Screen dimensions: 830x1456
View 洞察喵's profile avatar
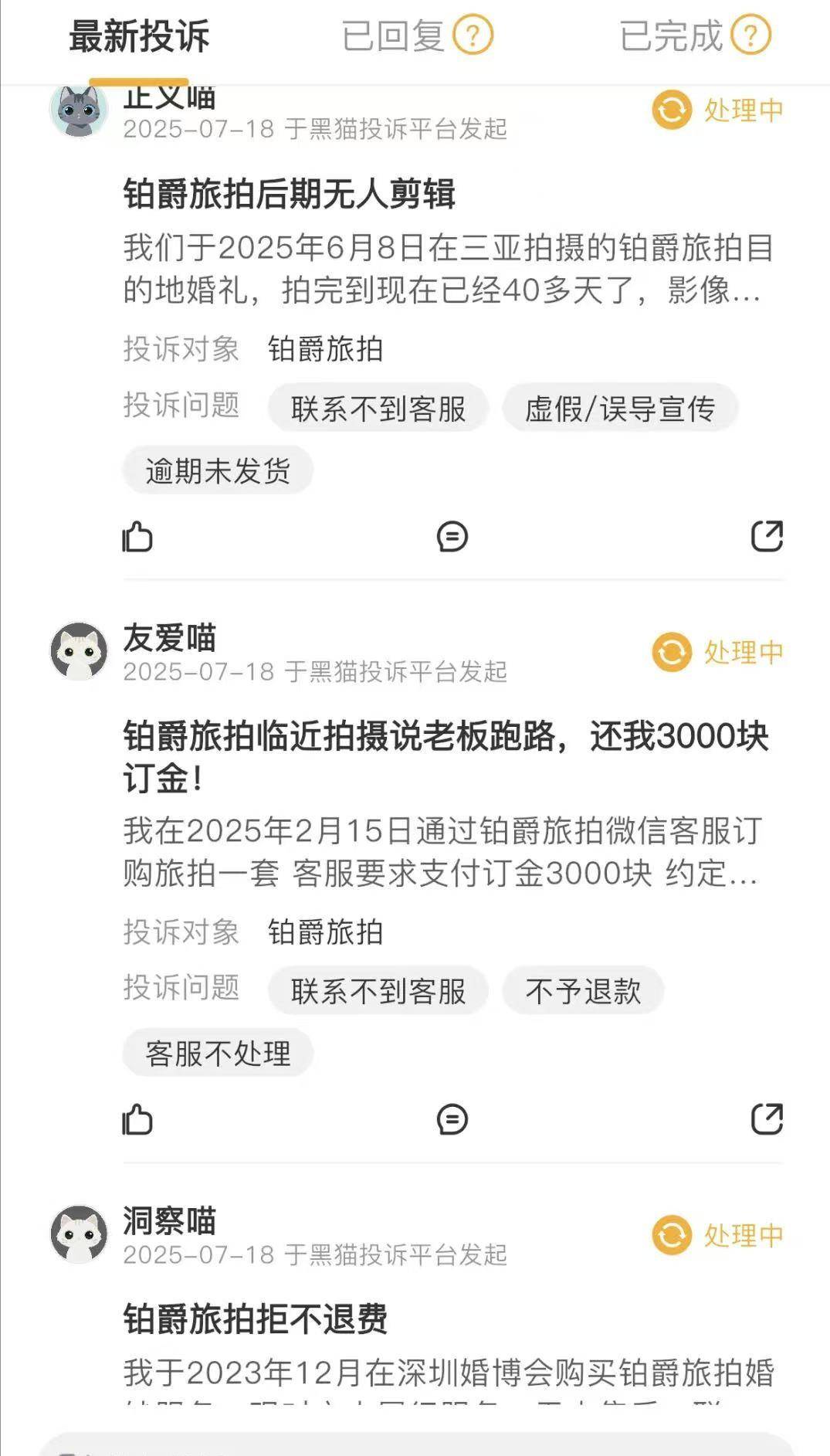pyautogui.click(x=79, y=1234)
